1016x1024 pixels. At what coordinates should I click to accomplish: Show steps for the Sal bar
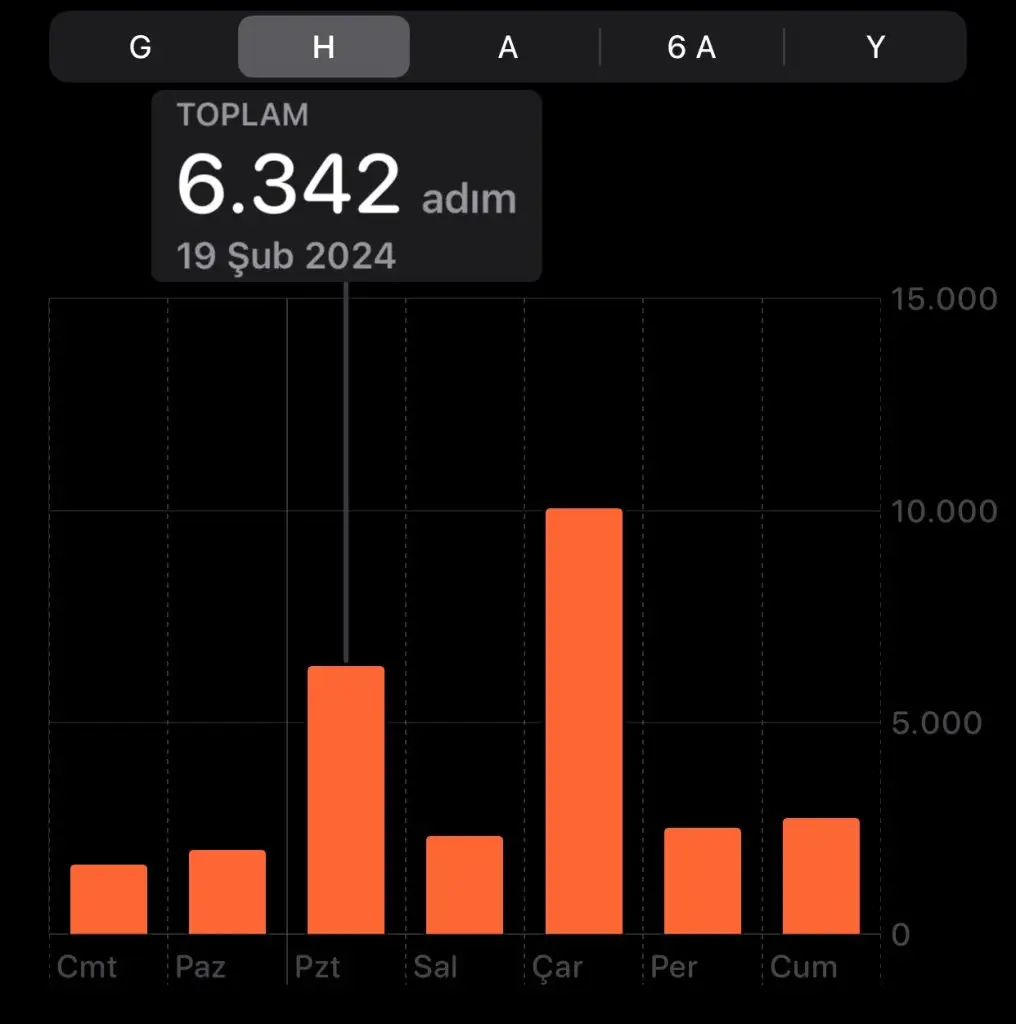click(464, 885)
